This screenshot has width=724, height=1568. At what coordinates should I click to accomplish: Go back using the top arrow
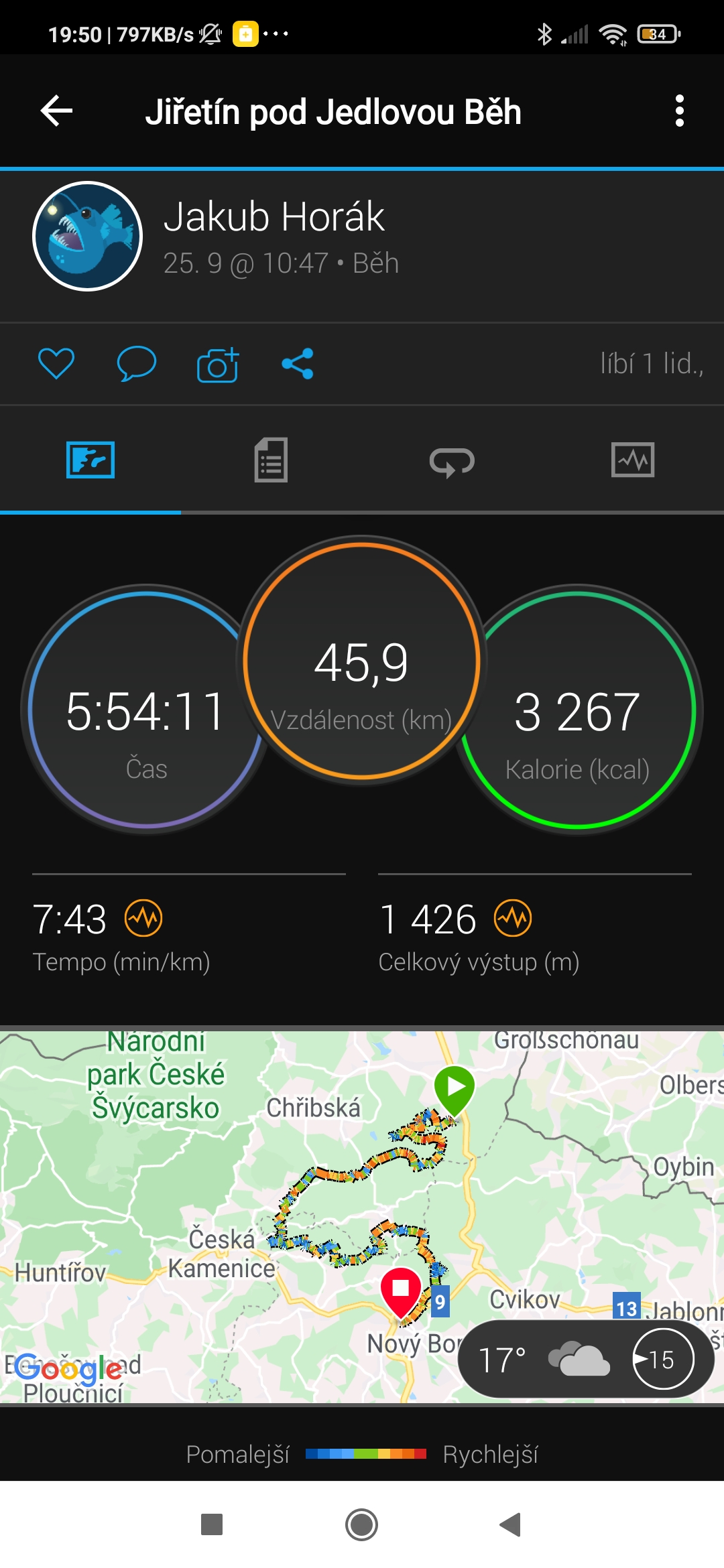point(56,111)
